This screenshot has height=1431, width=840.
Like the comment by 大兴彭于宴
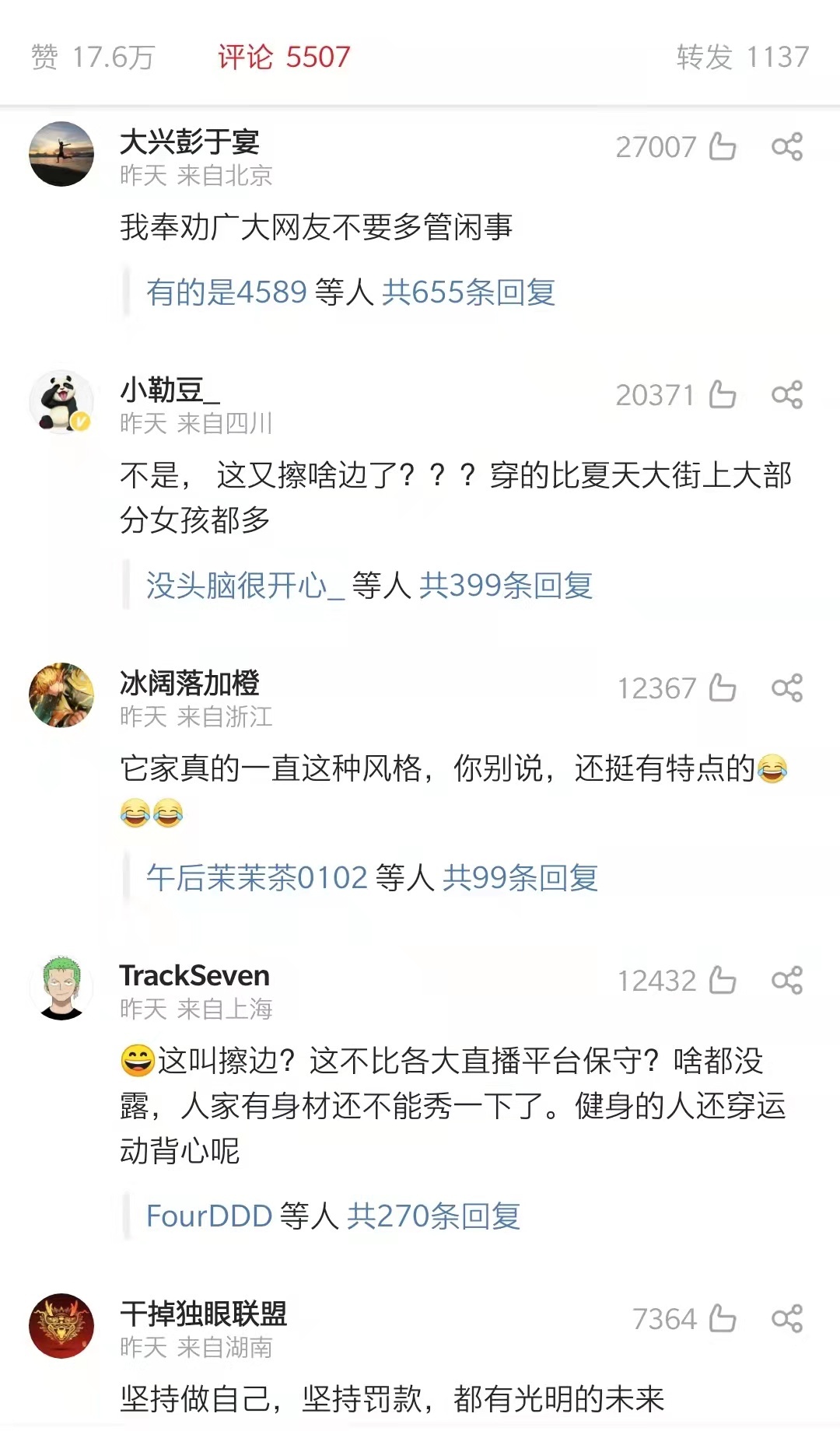coord(723,146)
